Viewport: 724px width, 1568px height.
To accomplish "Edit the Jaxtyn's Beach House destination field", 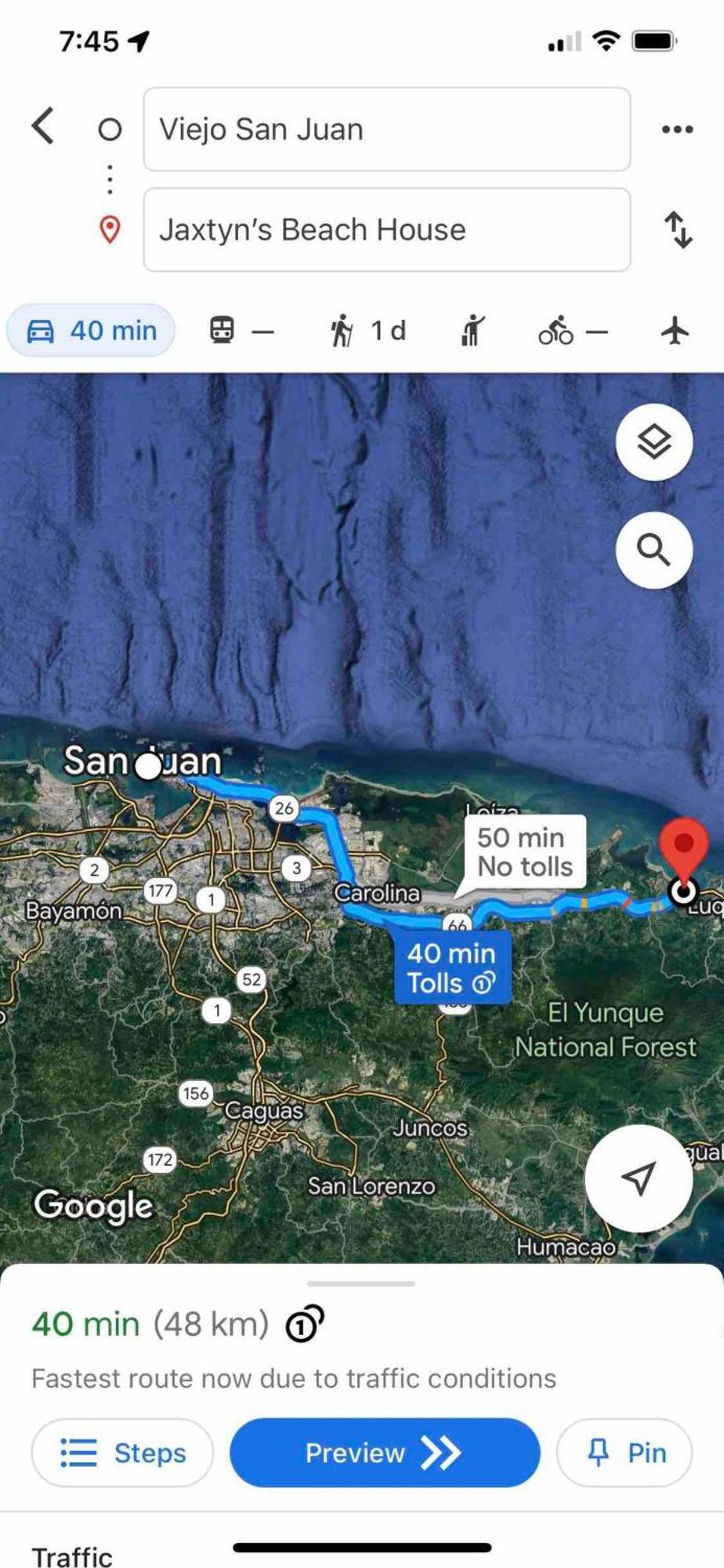I will pos(386,230).
